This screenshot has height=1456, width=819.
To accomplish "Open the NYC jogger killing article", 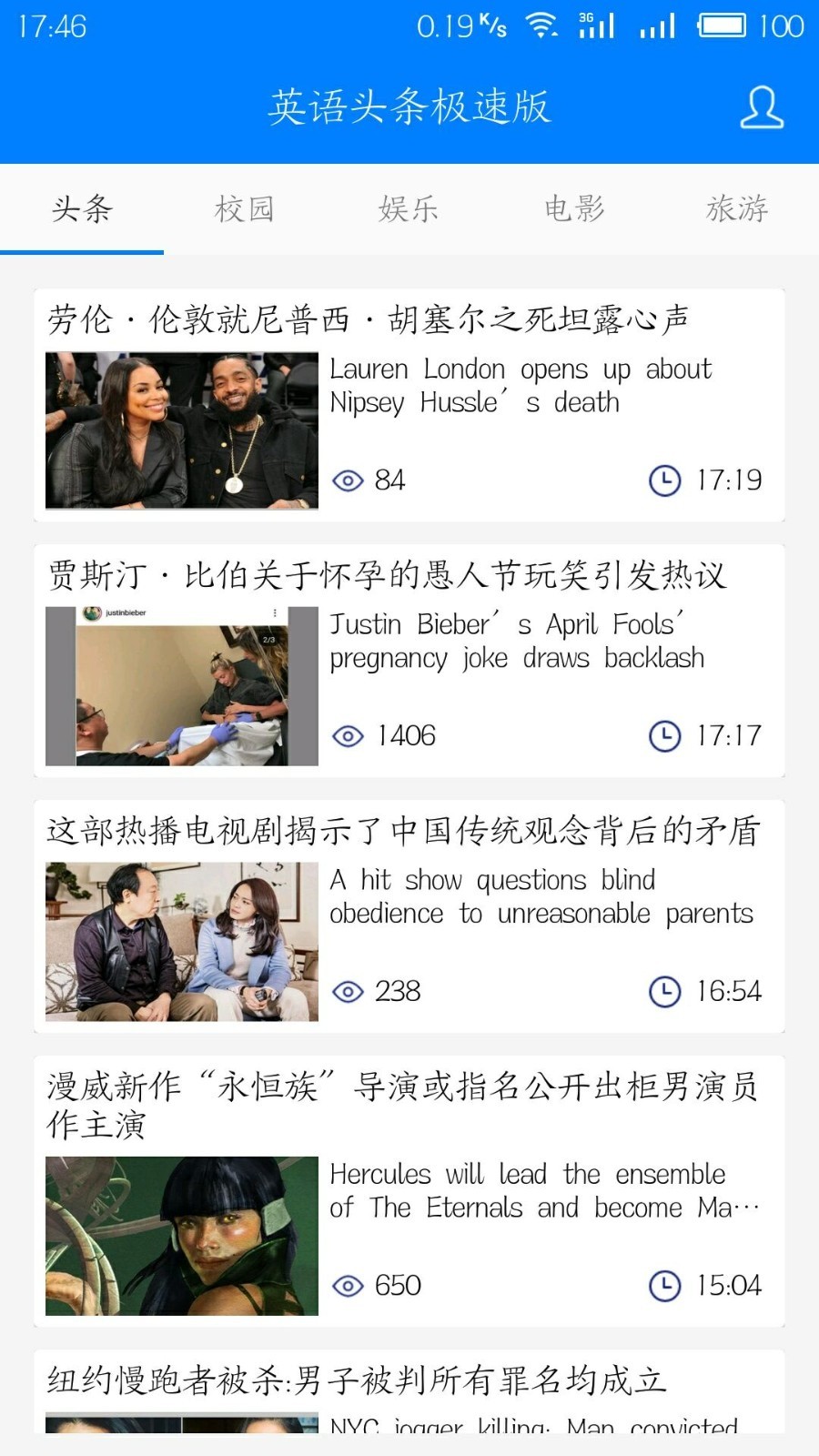I will (x=409, y=1392).
